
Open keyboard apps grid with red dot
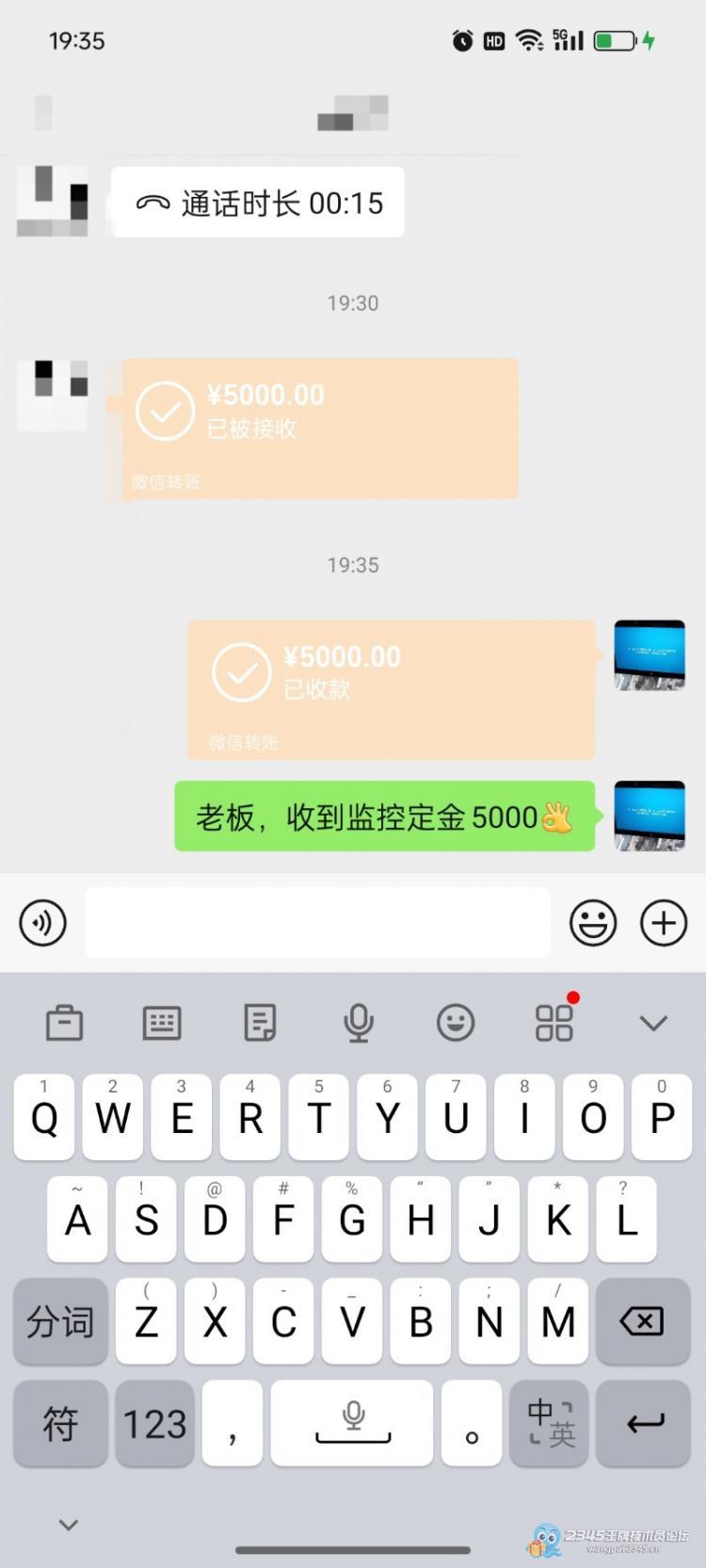(x=554, y=1023)
